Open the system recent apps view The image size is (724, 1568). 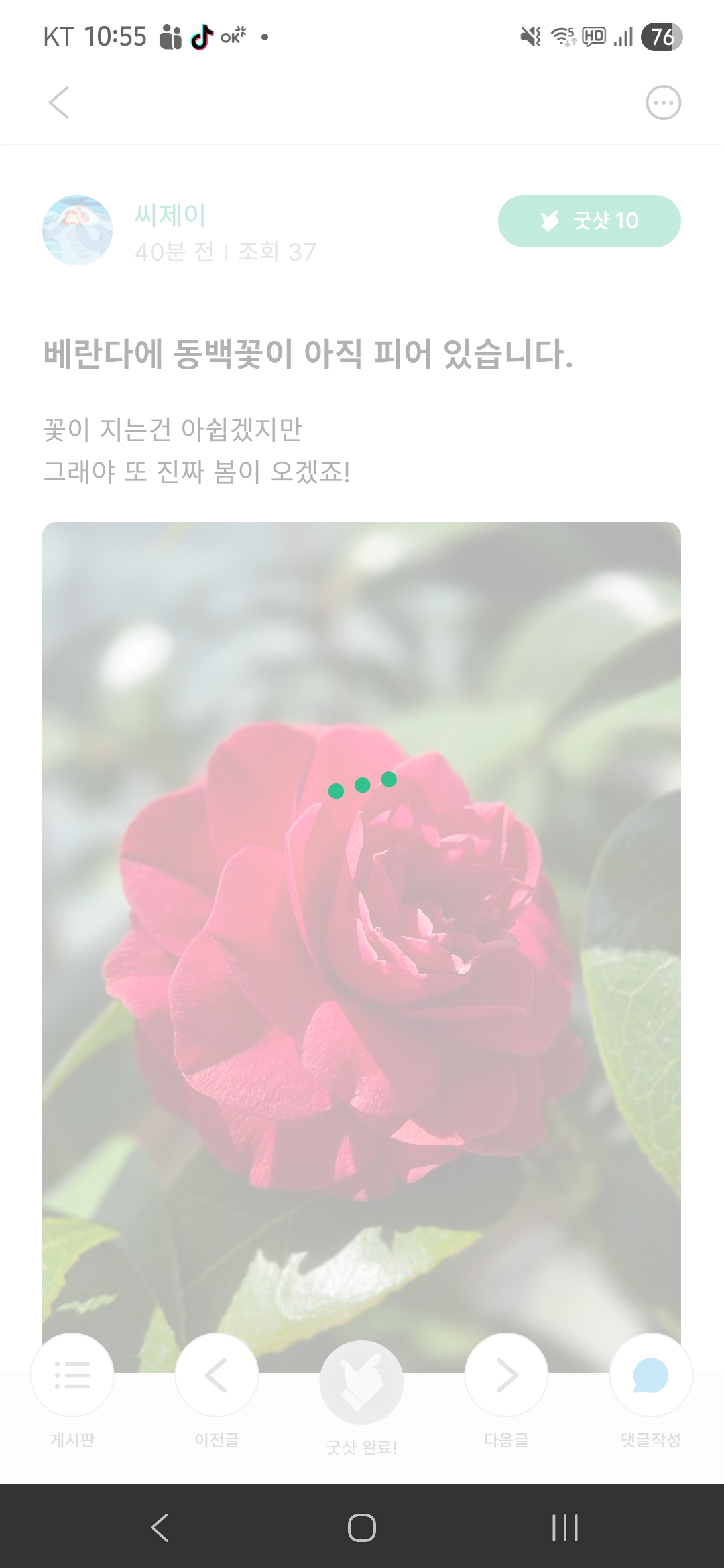564,1528
